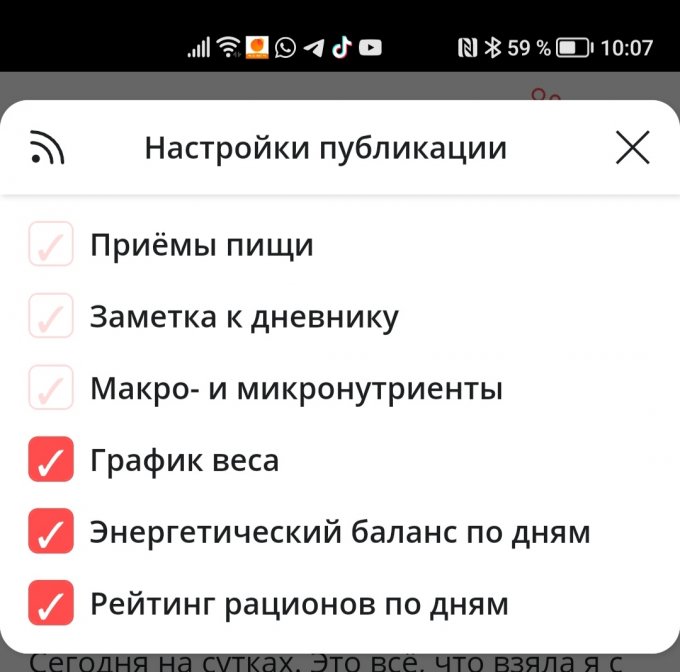Toggle Макро- и микронутриенты checkbox
Image resolution: width=680 pixels, height=672 pixels.
coord(51,388)
